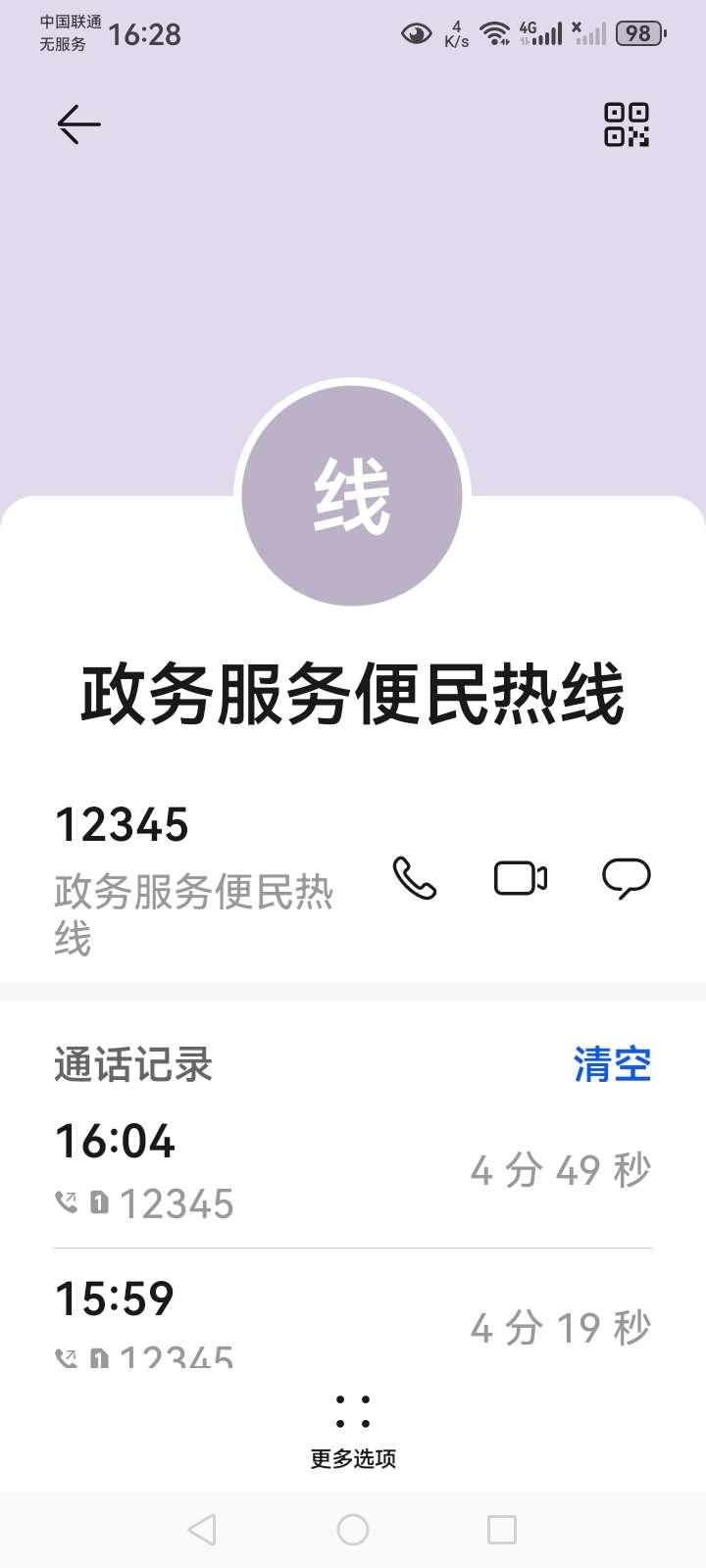Image resolution: width=706 pixels, height=1568 pixels.
Task: Go back using the top arrow
Action: (78, 124)
